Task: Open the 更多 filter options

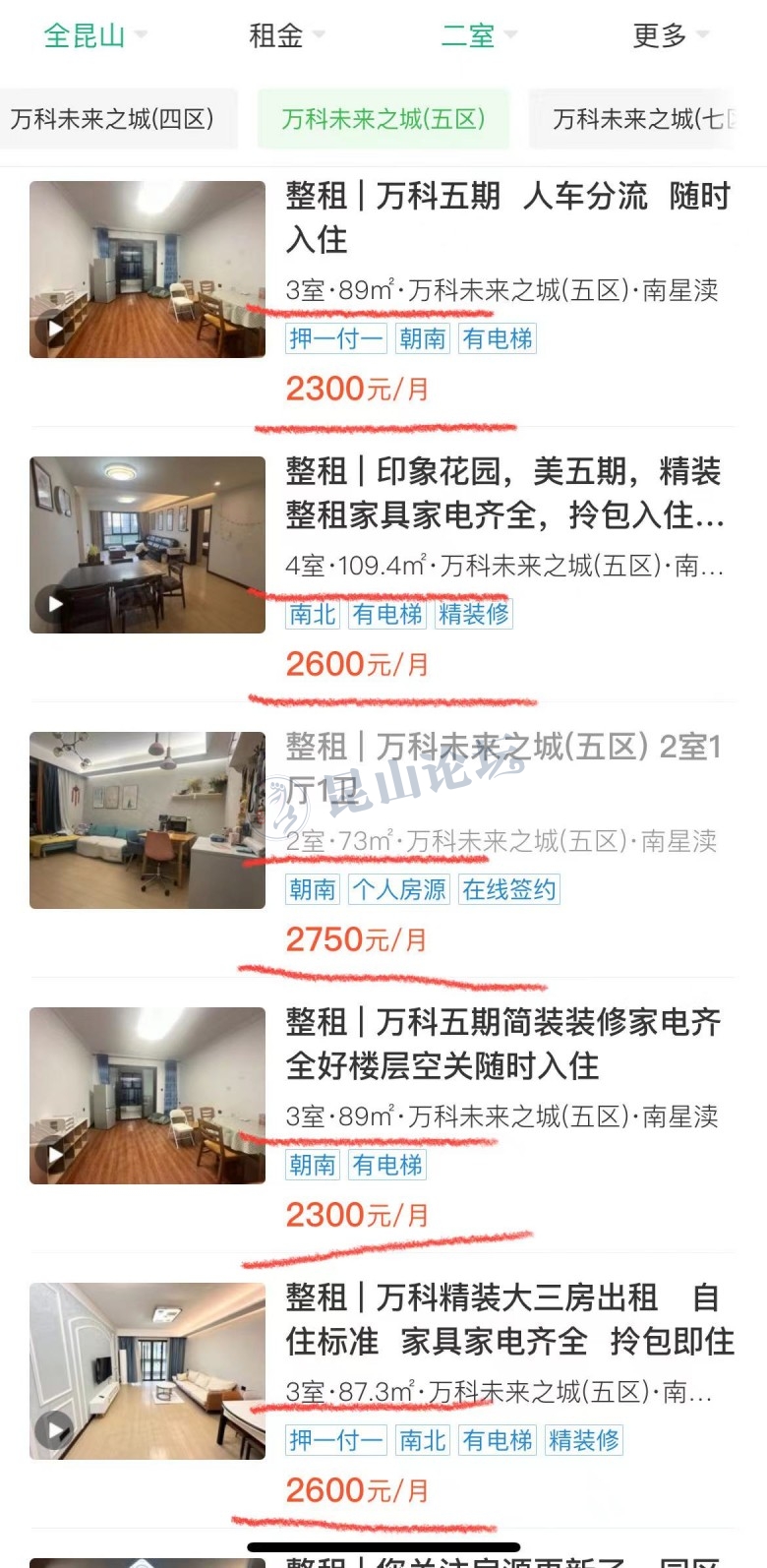Action: (670, 36)
